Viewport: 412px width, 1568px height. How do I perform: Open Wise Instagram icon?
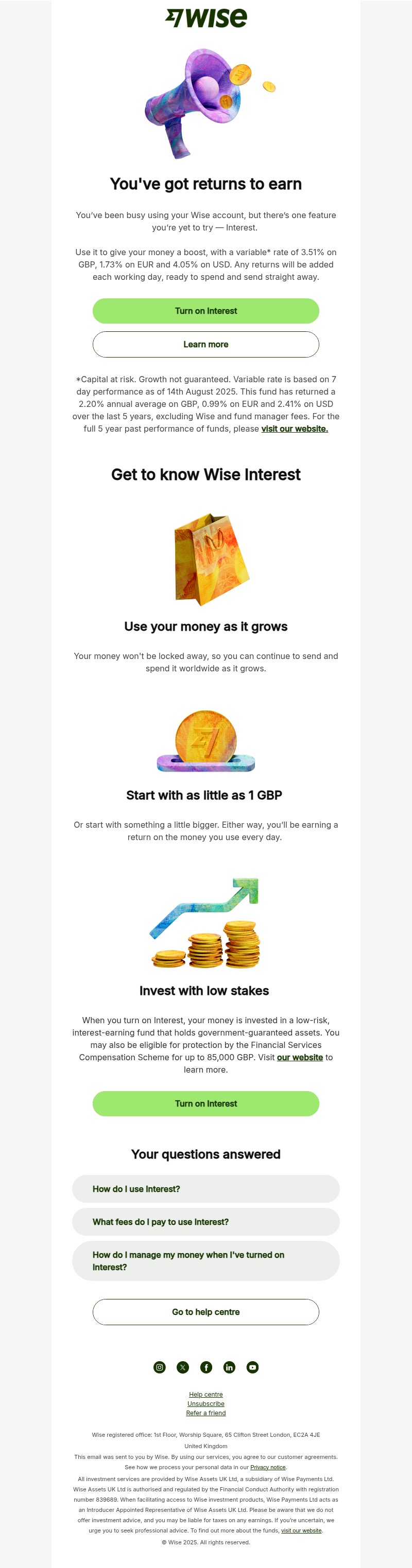click(x=160, y=1367)
